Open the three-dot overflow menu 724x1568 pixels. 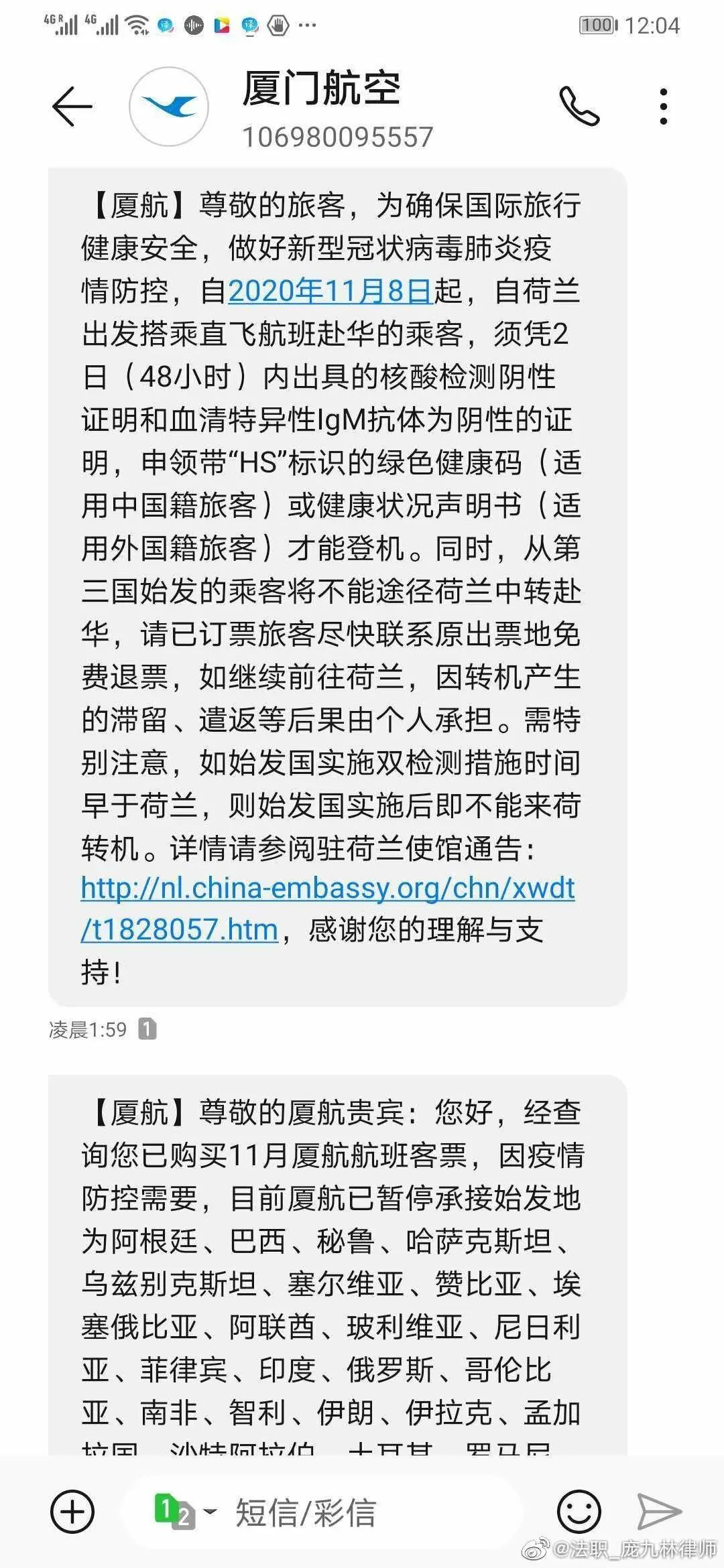point(663,107)
